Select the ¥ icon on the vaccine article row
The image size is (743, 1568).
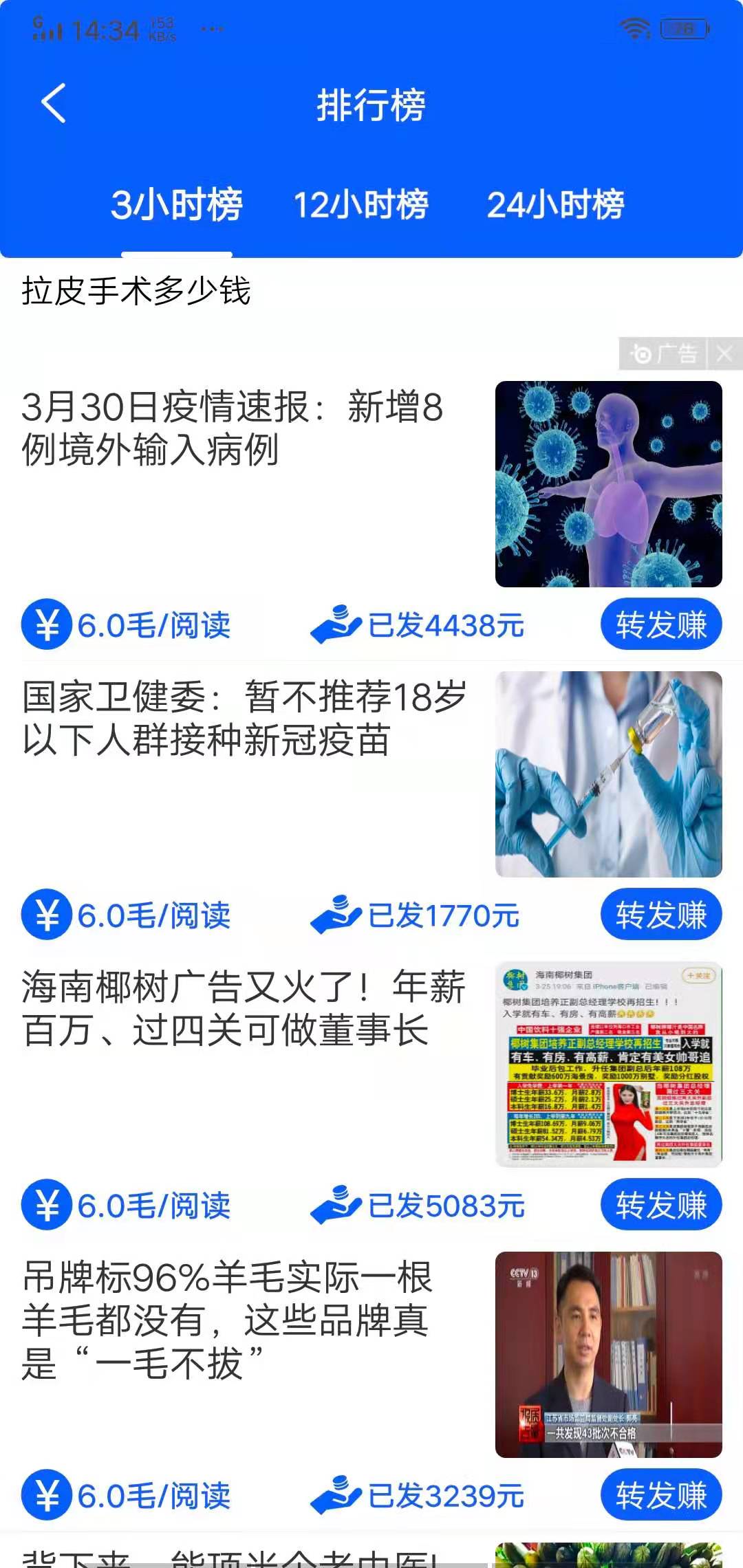pos(47,915)
